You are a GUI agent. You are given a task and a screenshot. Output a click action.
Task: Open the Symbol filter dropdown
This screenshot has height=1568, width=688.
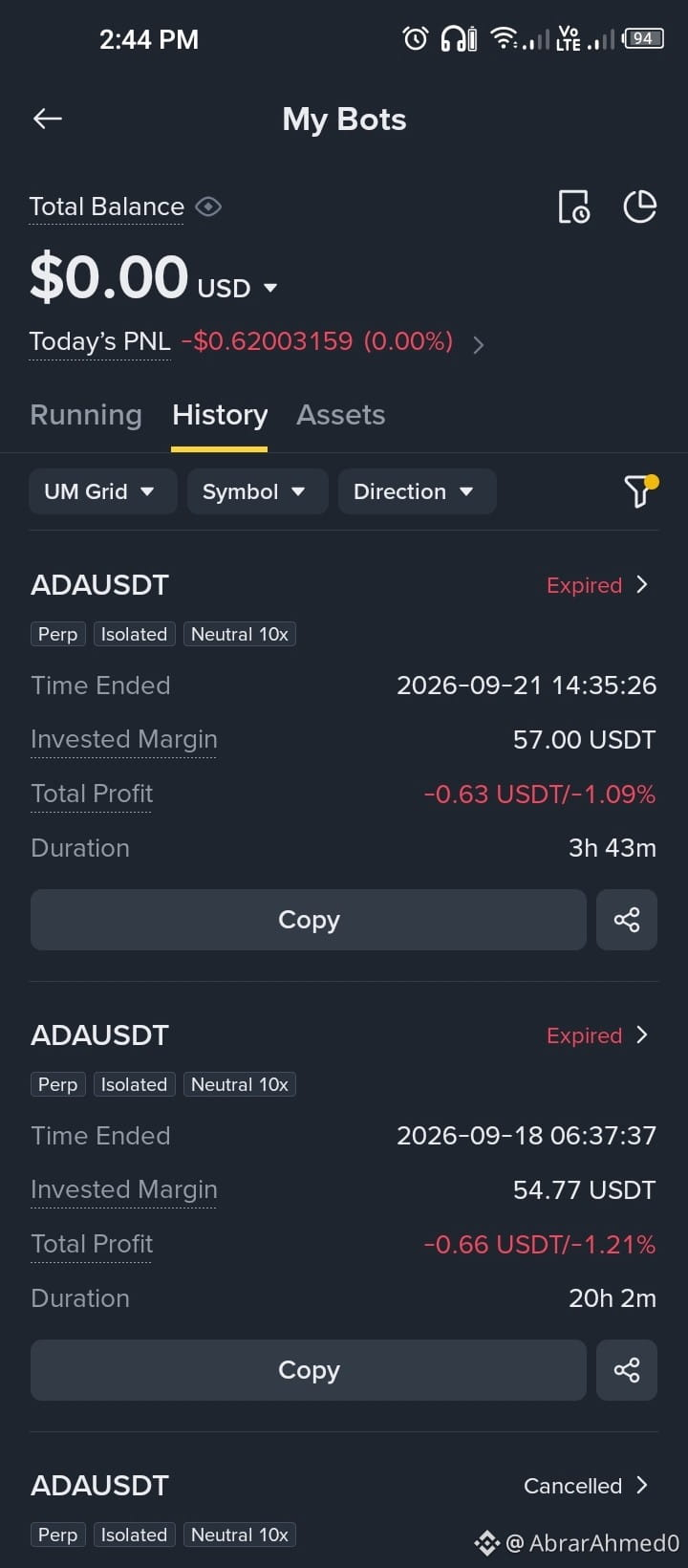coord(258,491)
